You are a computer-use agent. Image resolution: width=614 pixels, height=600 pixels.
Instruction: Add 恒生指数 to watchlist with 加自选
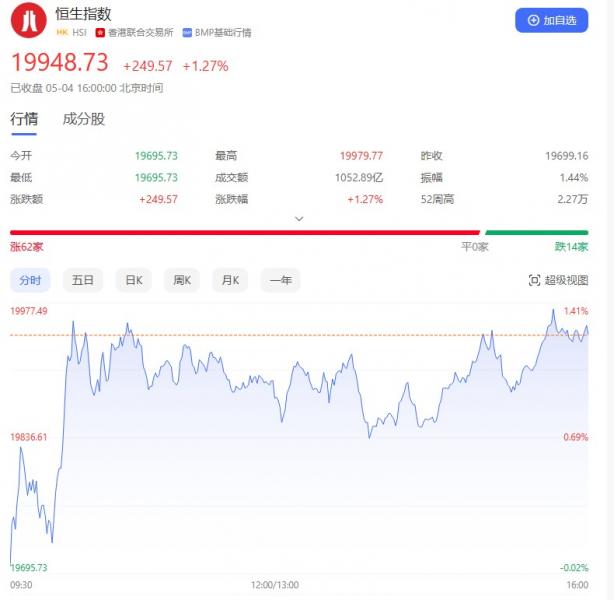tap(551, 20)
